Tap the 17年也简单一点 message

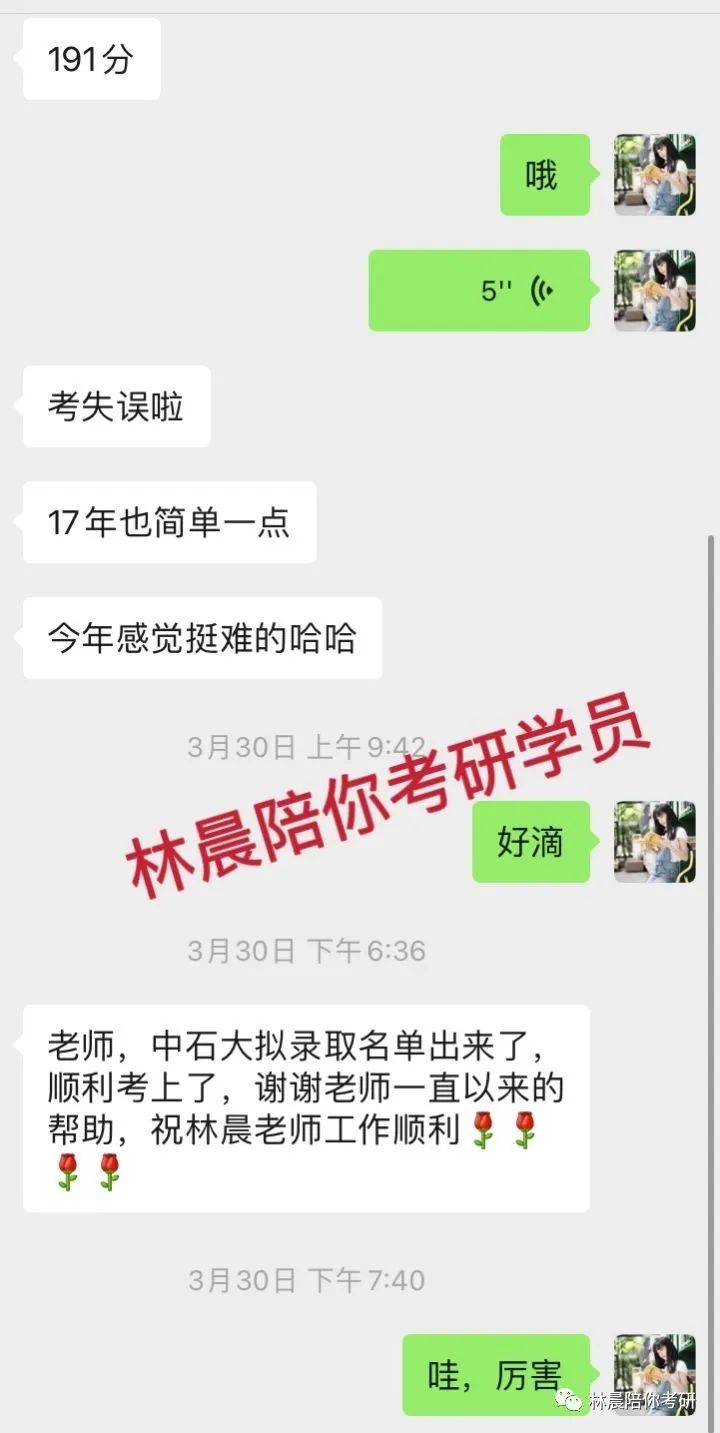point(168,521)
